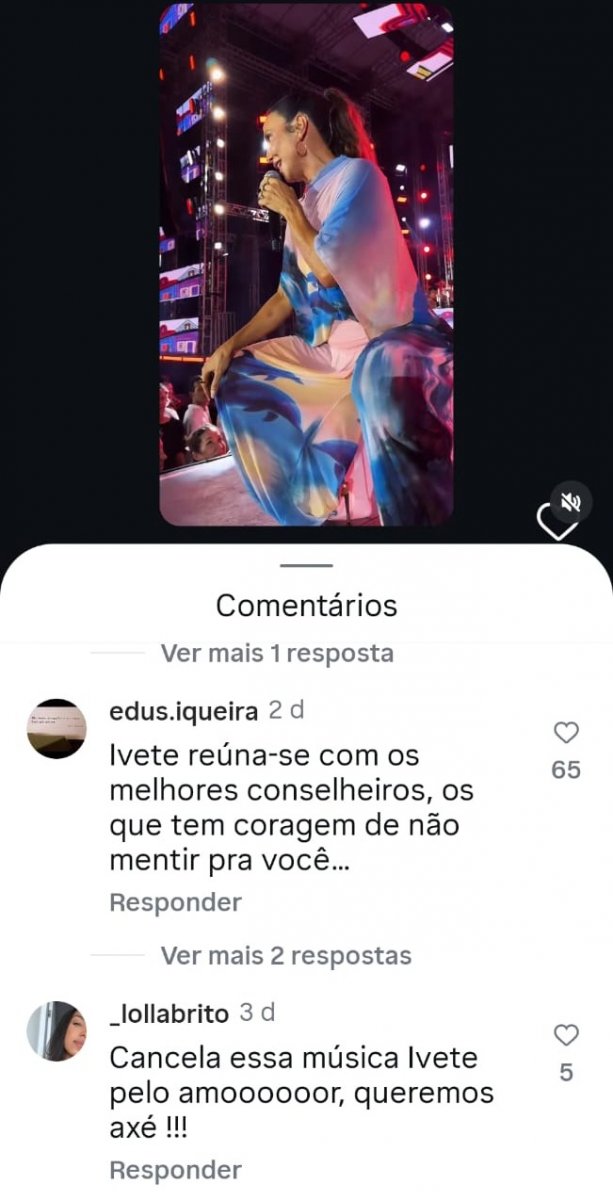Open the _lollabrito username link
The height and width of the screenshot is (1200, 613).
pos(168,1013)
